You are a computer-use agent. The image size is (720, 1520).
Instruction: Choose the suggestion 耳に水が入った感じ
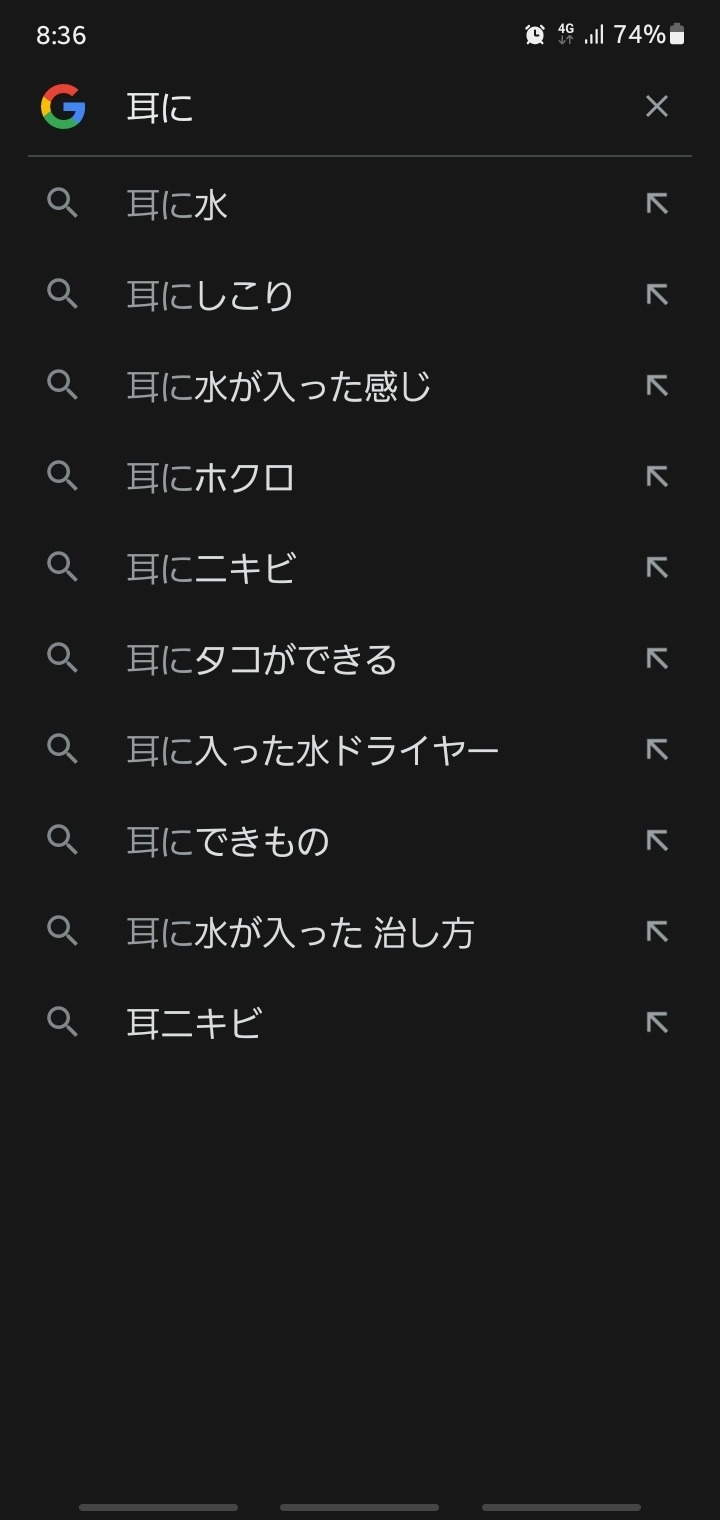(x=360, y=386)
